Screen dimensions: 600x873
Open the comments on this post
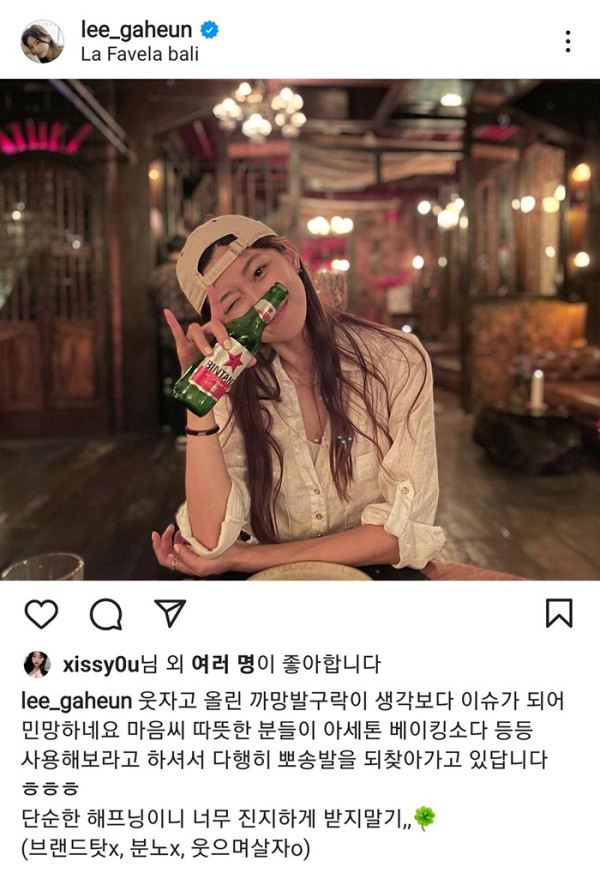click(x=105, y=613)
